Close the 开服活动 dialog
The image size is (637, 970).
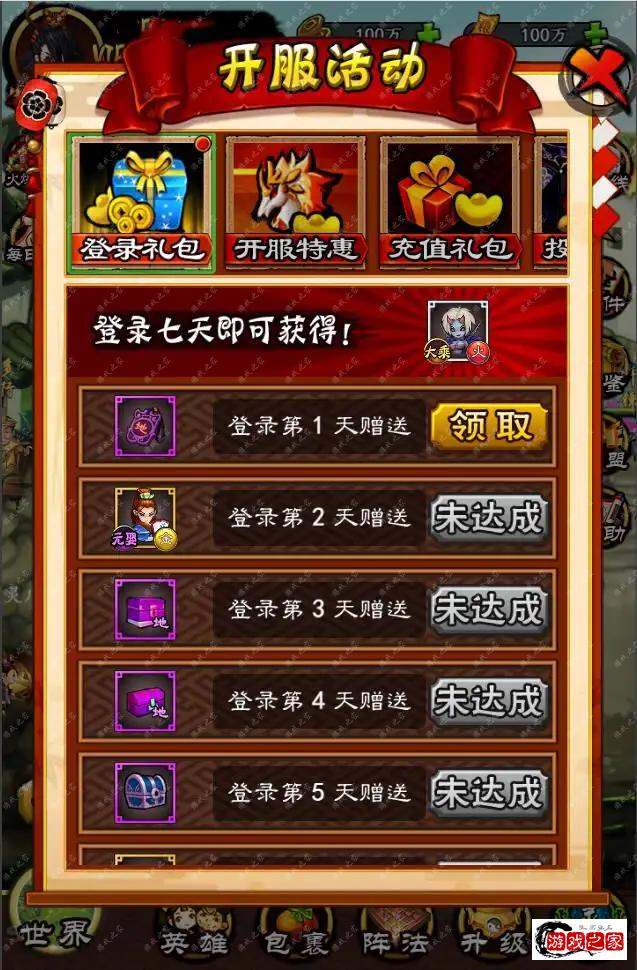click(596, 72)
